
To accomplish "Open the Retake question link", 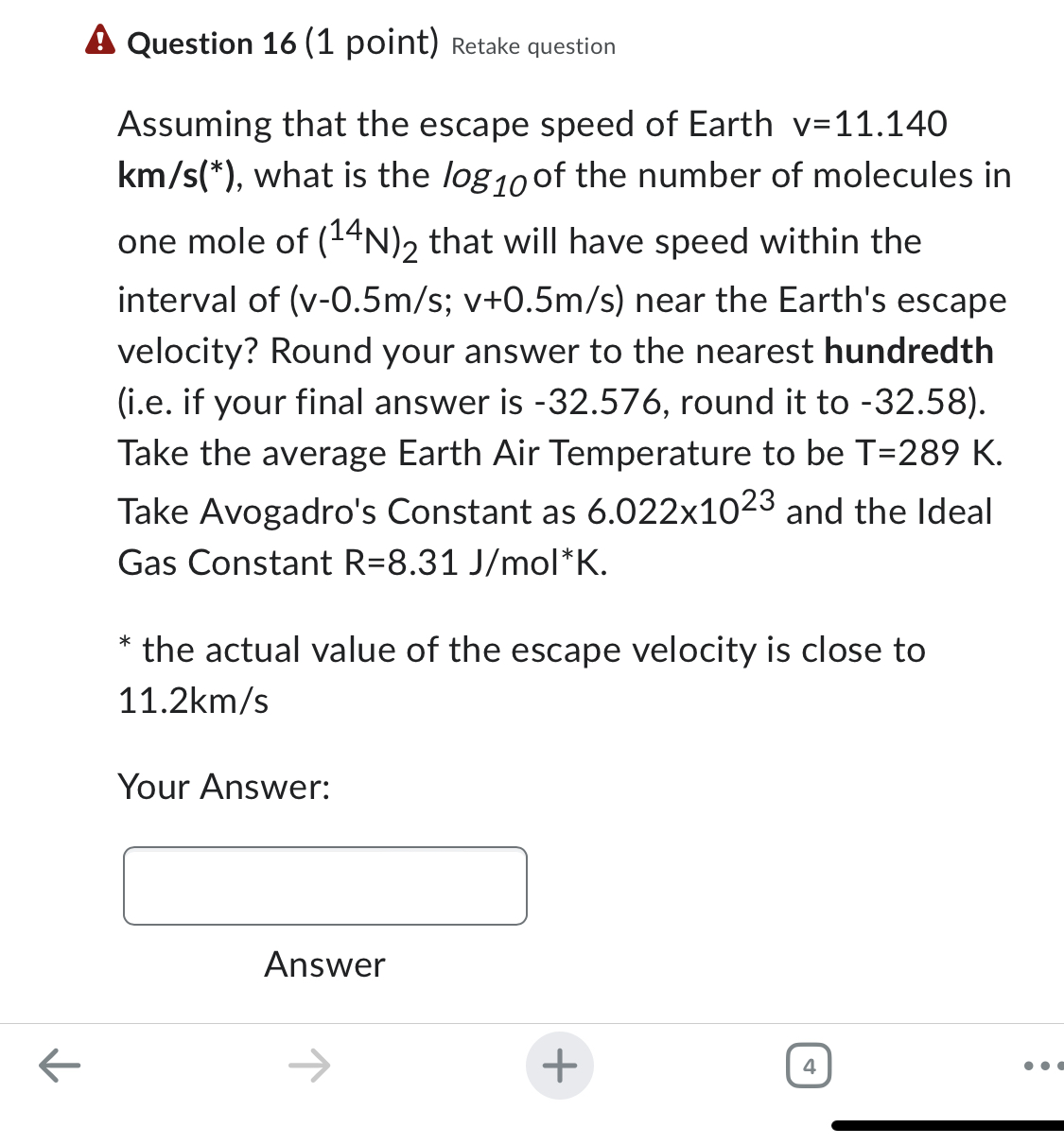I will coord(532,45).
